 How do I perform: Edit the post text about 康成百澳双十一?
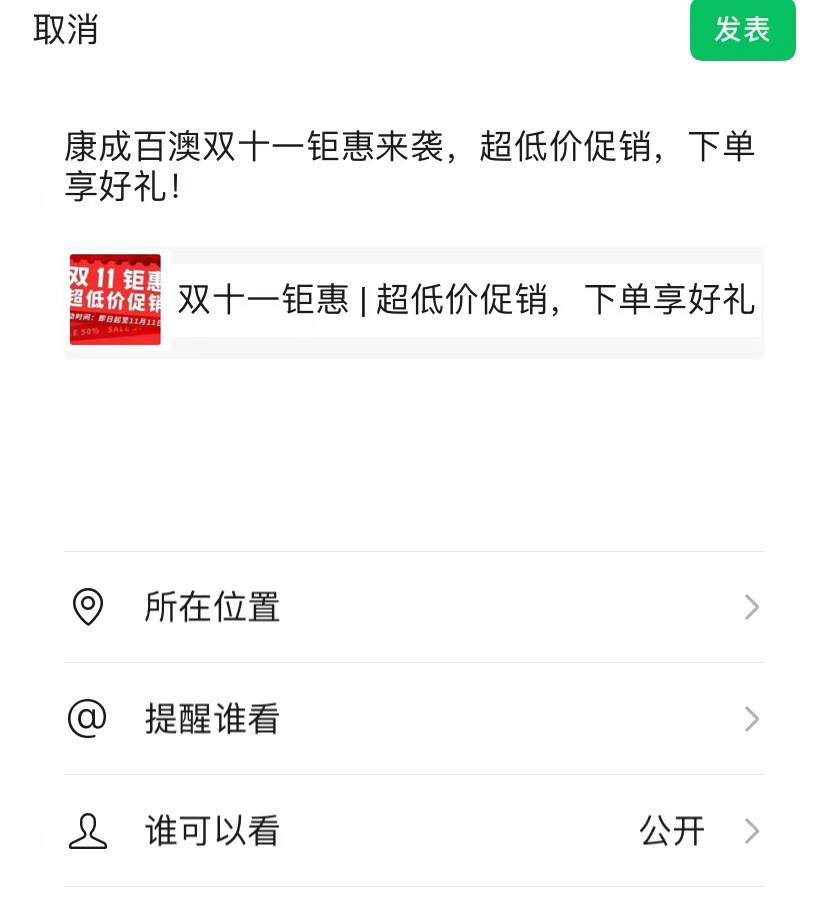[408, 167]
